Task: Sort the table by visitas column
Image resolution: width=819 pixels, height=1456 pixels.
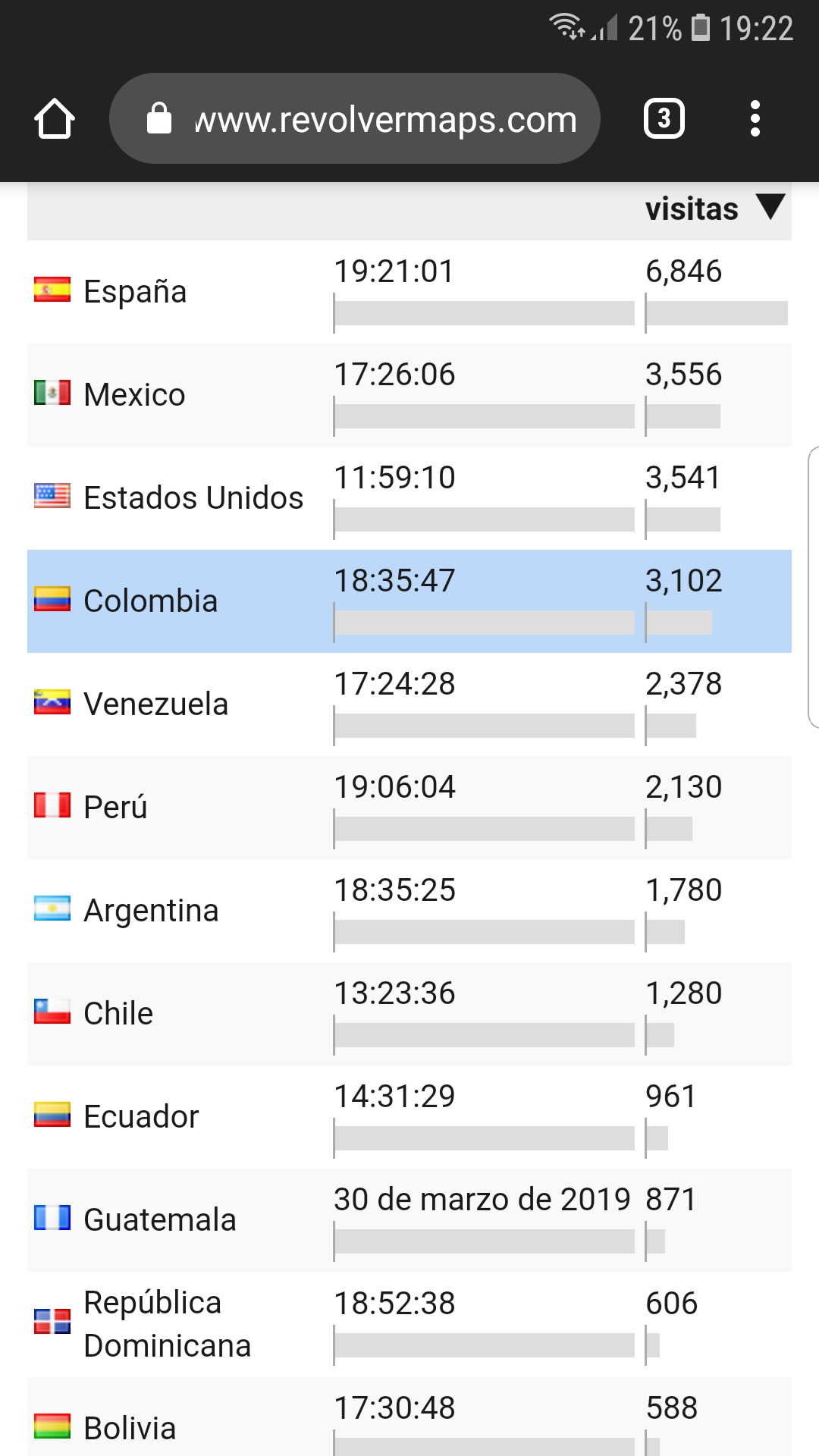Action: (714, 209)
